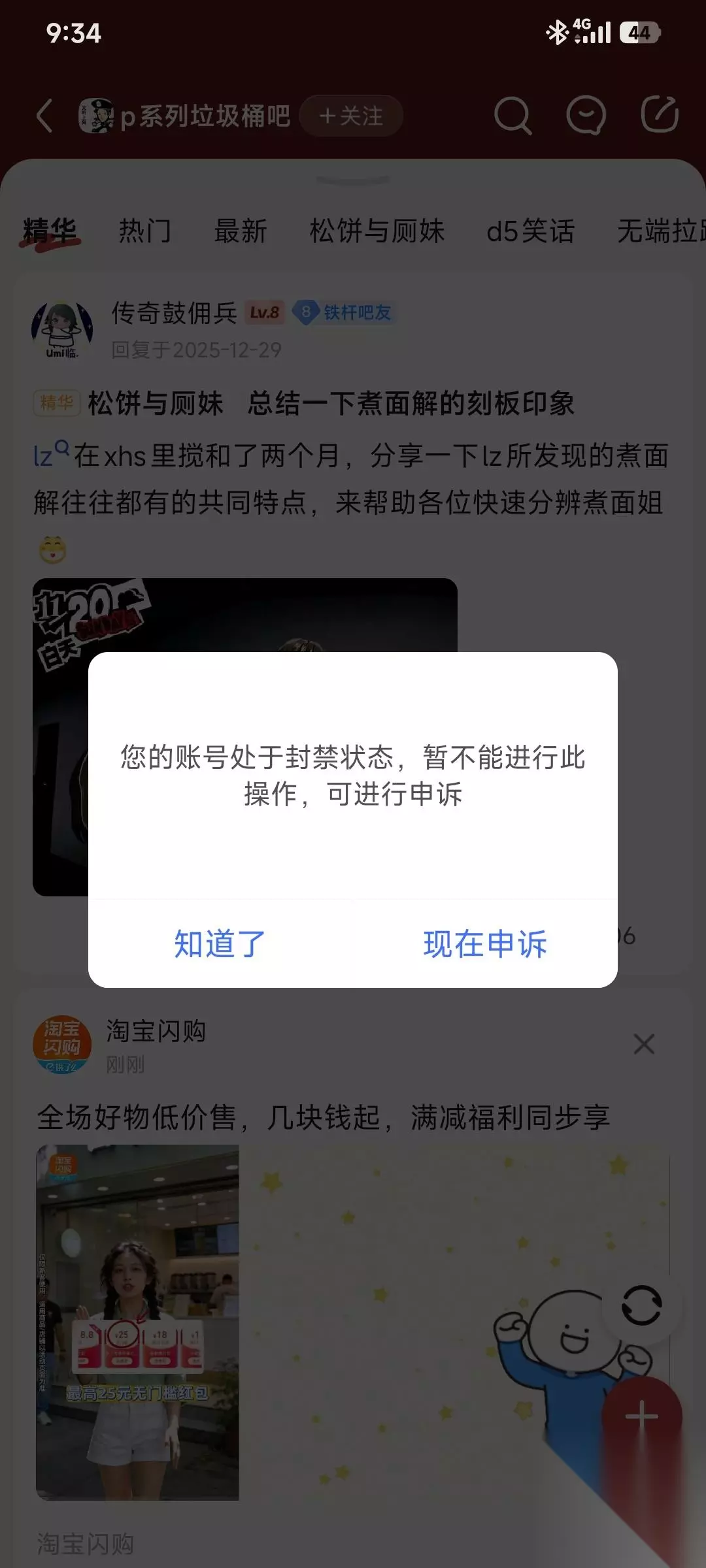Create a new post with the plus button
Screen dimensions: 706x1568
coord(641,1416)
